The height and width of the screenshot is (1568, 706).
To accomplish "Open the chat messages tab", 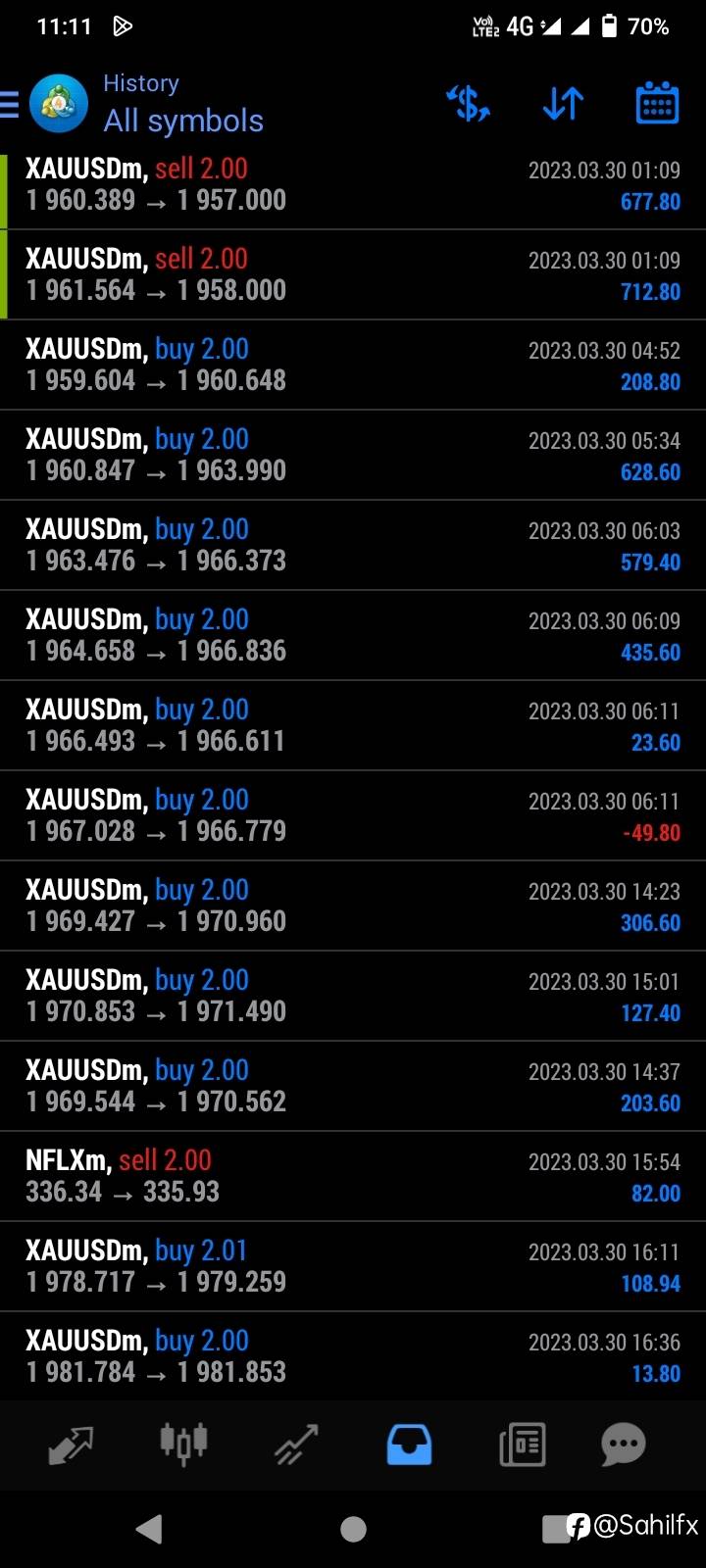I will tap(624, 1445).
